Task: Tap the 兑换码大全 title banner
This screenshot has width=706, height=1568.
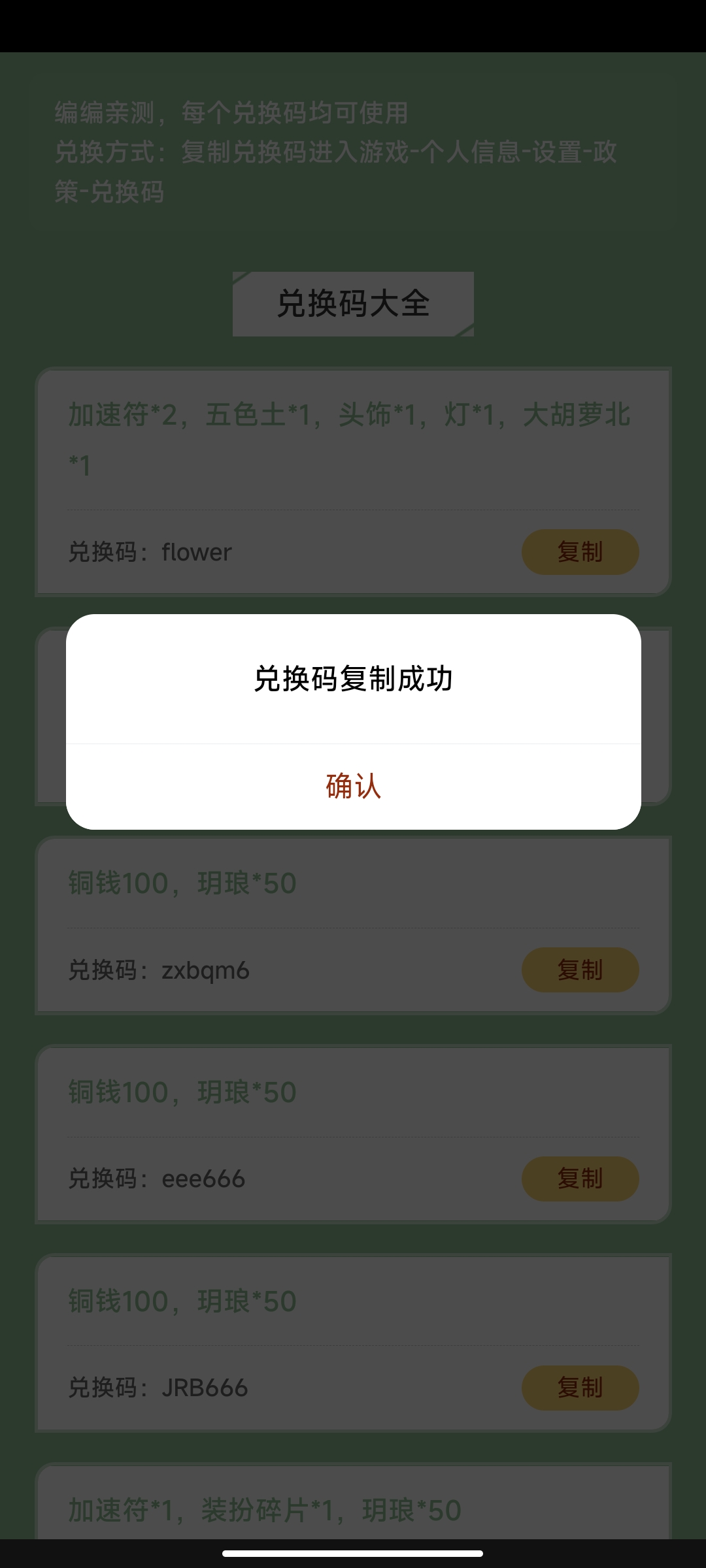Action: point(353,302)
